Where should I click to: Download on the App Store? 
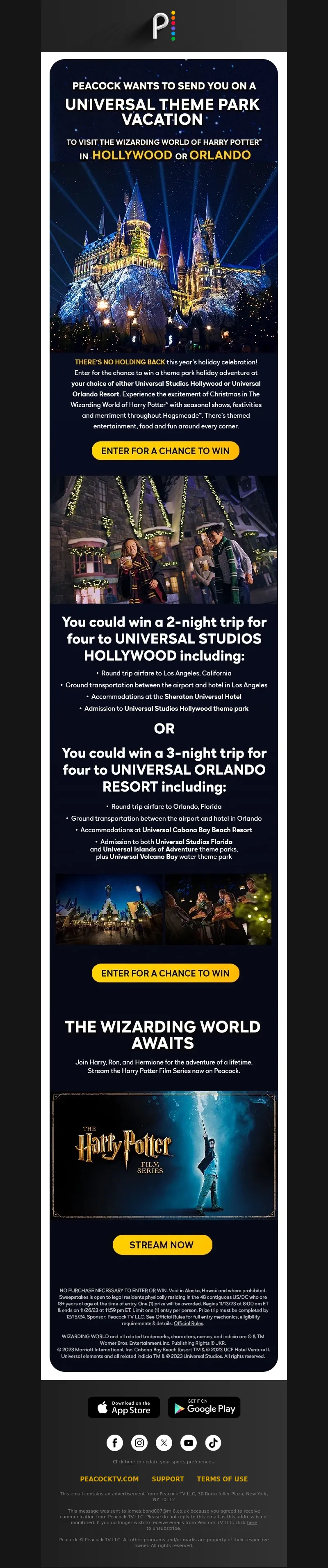coord(123,1407)
